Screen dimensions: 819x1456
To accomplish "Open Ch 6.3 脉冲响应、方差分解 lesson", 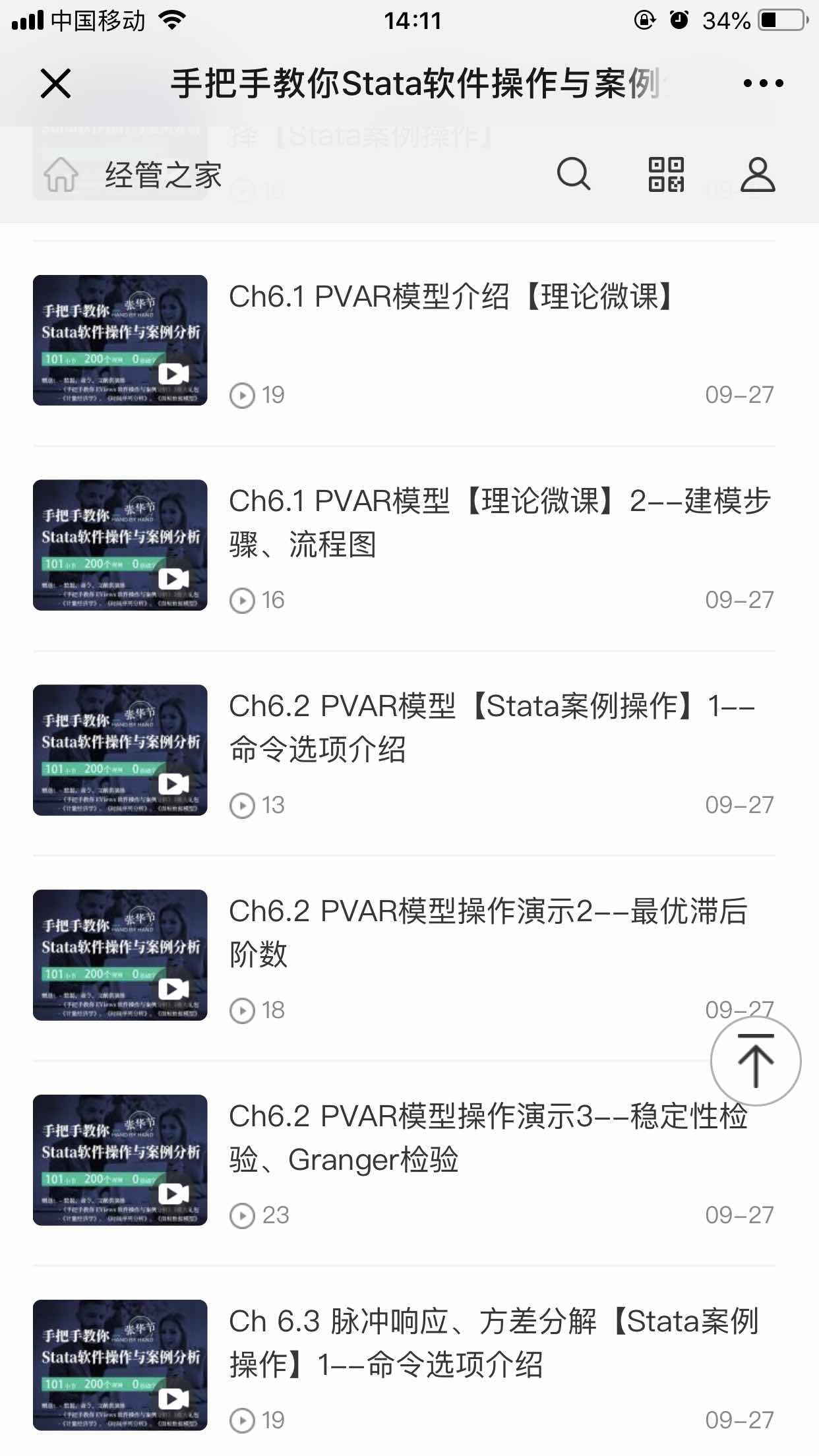I will click(493, 1343).
